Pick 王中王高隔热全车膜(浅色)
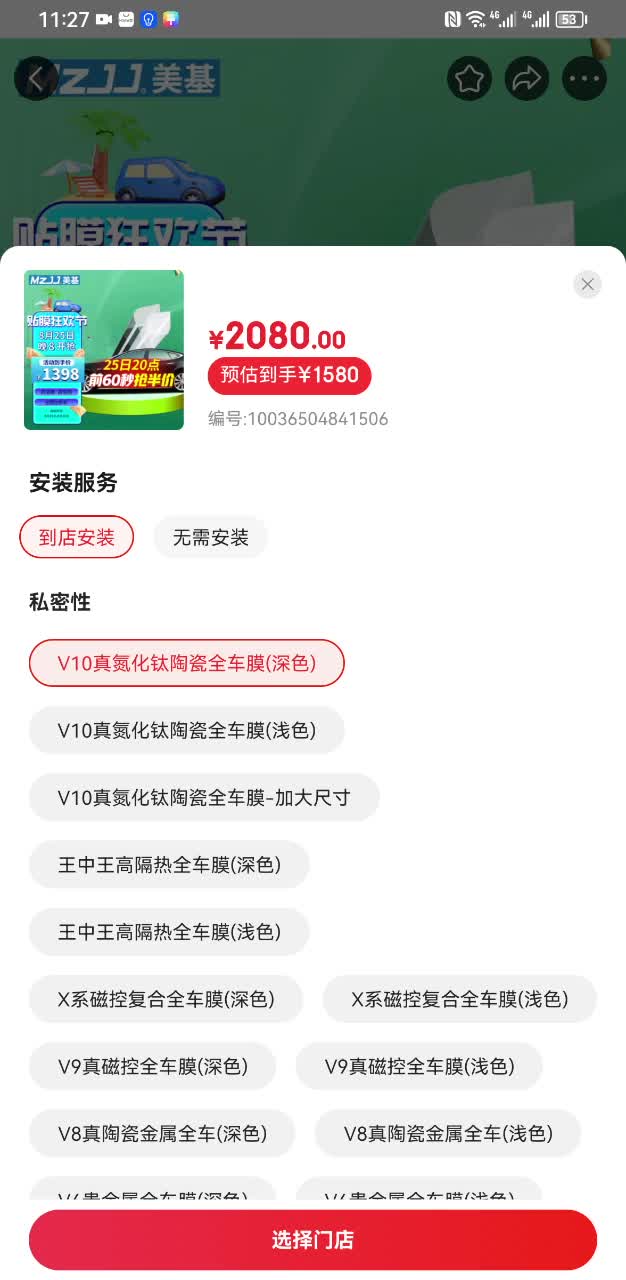This screenshot has width=626, height=1280. (x=169, y=931)
